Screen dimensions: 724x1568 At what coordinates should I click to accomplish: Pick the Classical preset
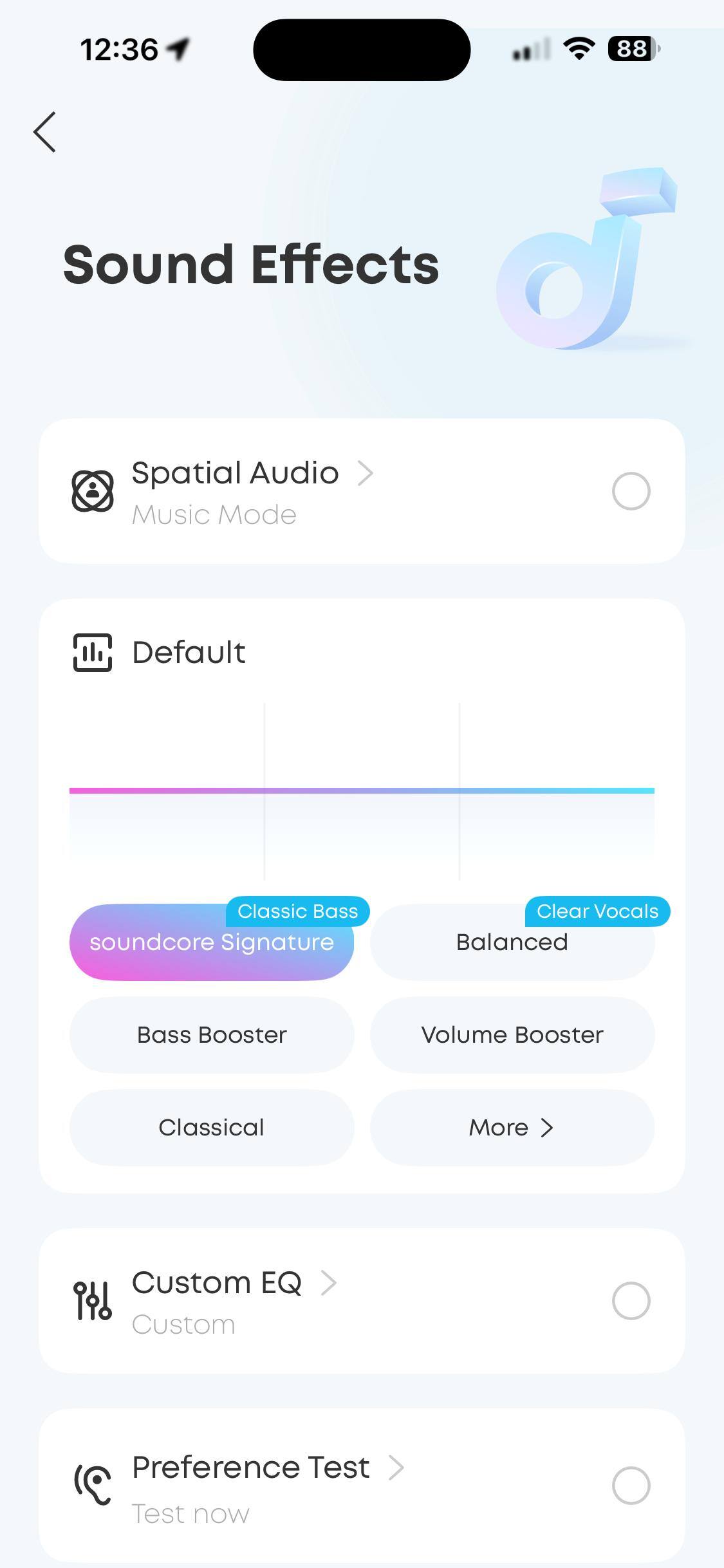click(212, 1128)
